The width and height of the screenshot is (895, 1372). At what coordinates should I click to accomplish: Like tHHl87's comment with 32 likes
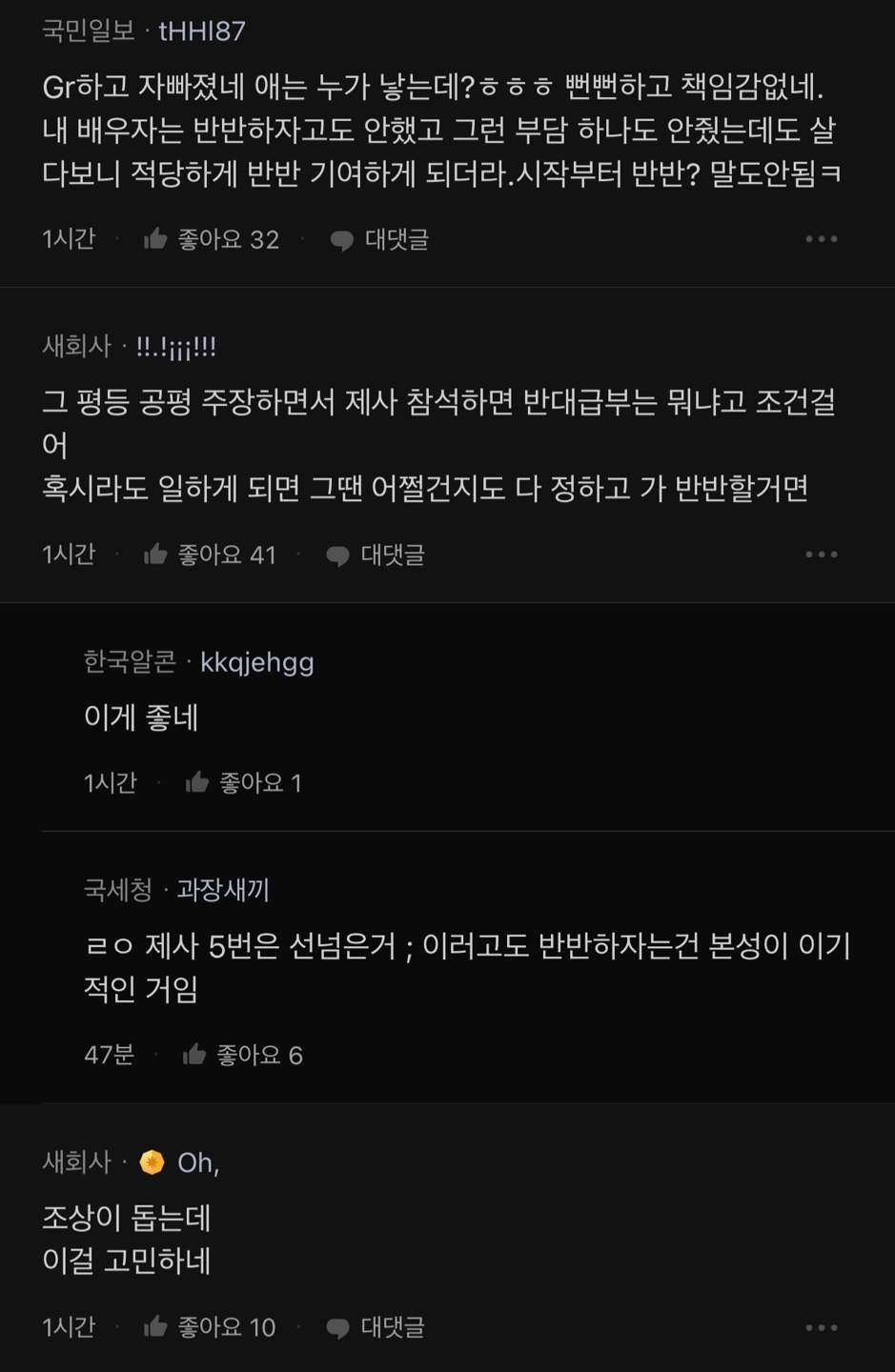[x=156, y=239]
